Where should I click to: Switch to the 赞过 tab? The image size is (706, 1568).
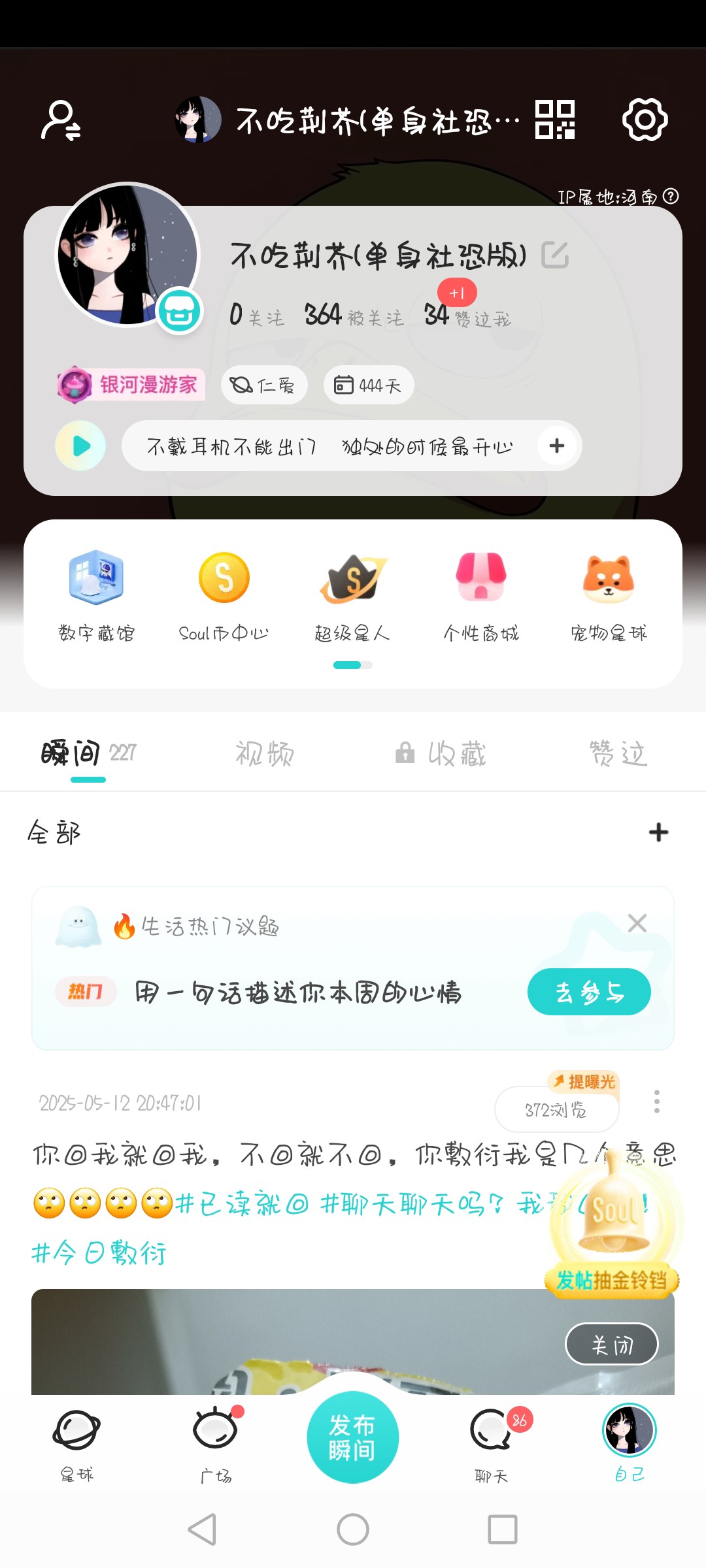pos(618,753)
